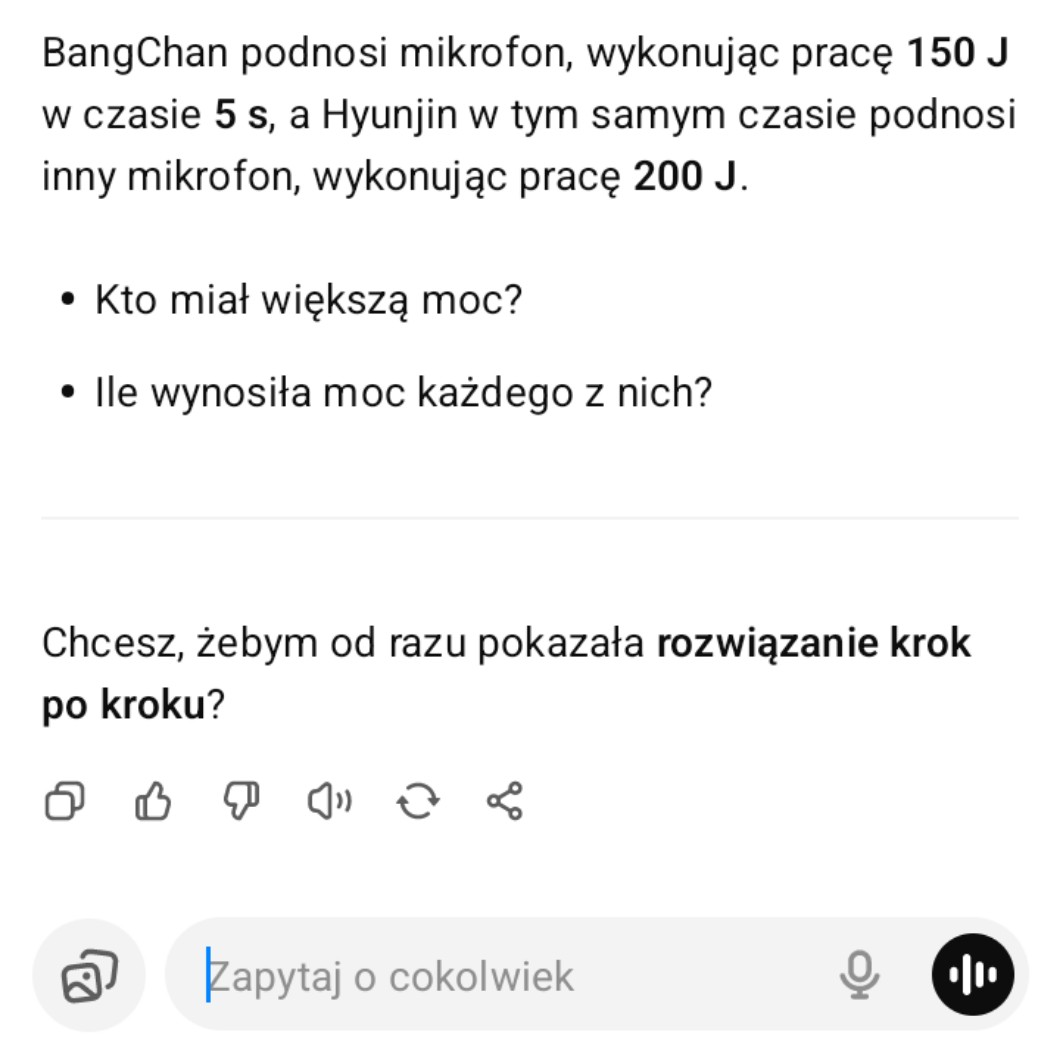The image size is (1060, 1054).
Task: Regenerate the response
Action: 417,801
